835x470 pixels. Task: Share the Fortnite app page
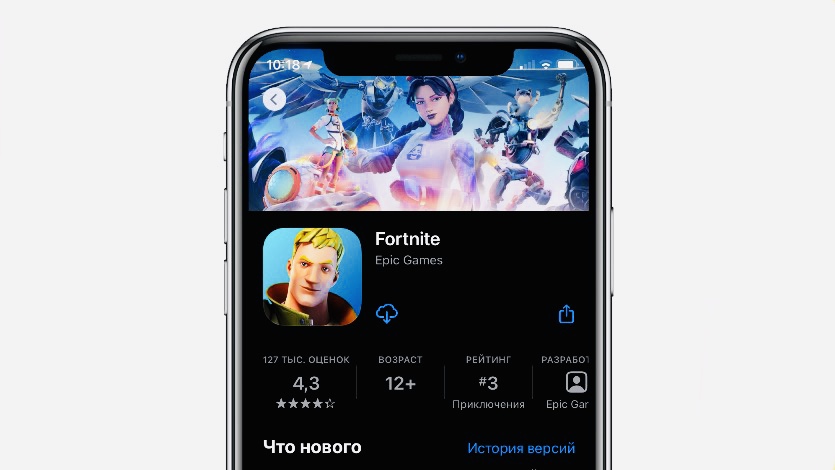pos(566,314)
